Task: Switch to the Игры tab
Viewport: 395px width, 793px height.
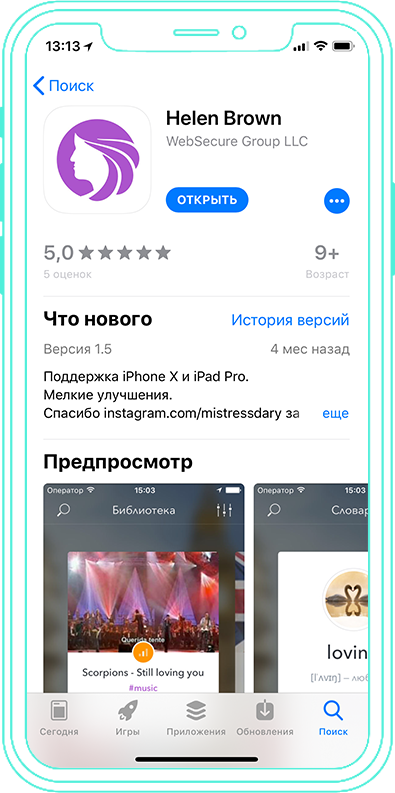Action: tap(127, 717)
